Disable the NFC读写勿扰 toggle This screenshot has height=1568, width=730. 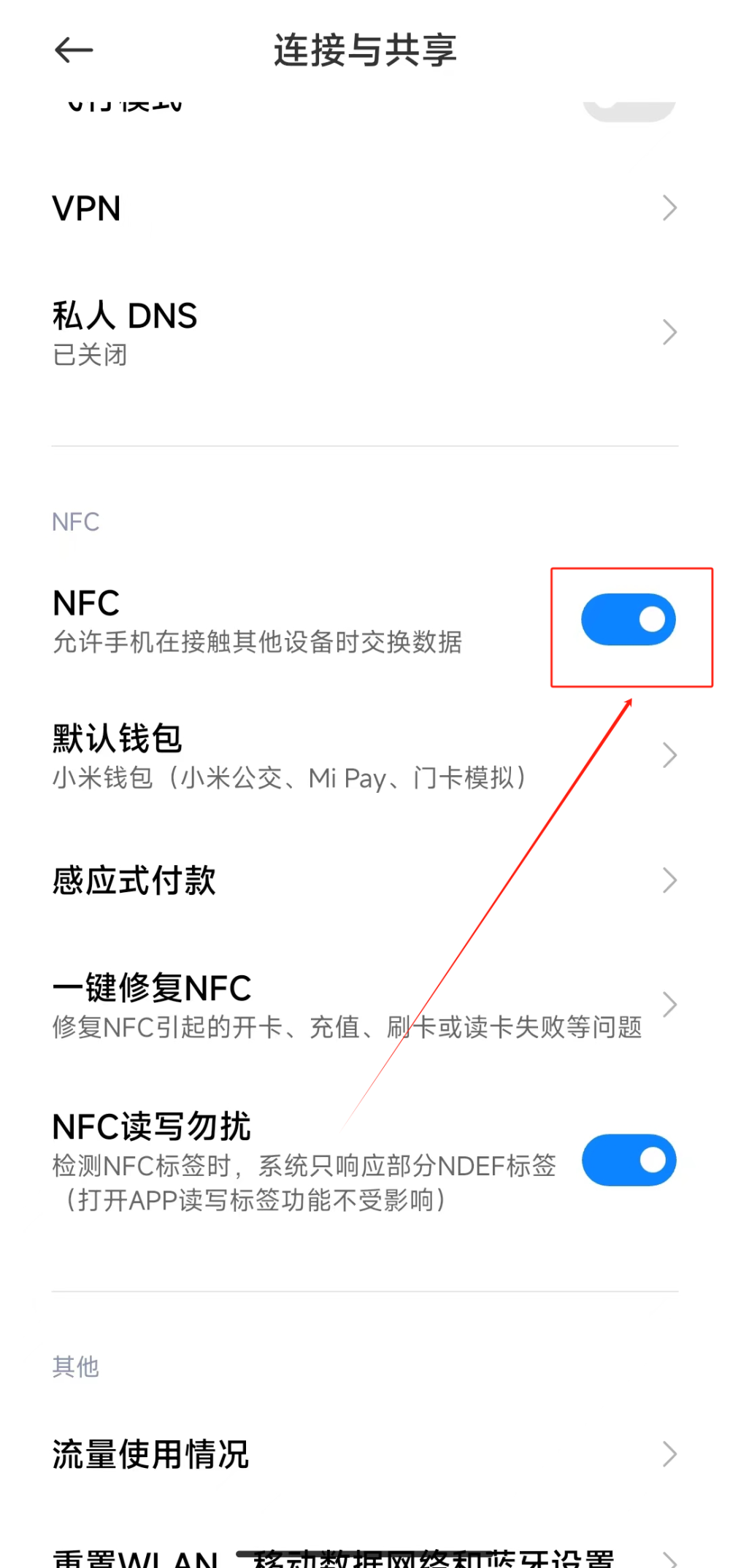tap(629, 1160)
